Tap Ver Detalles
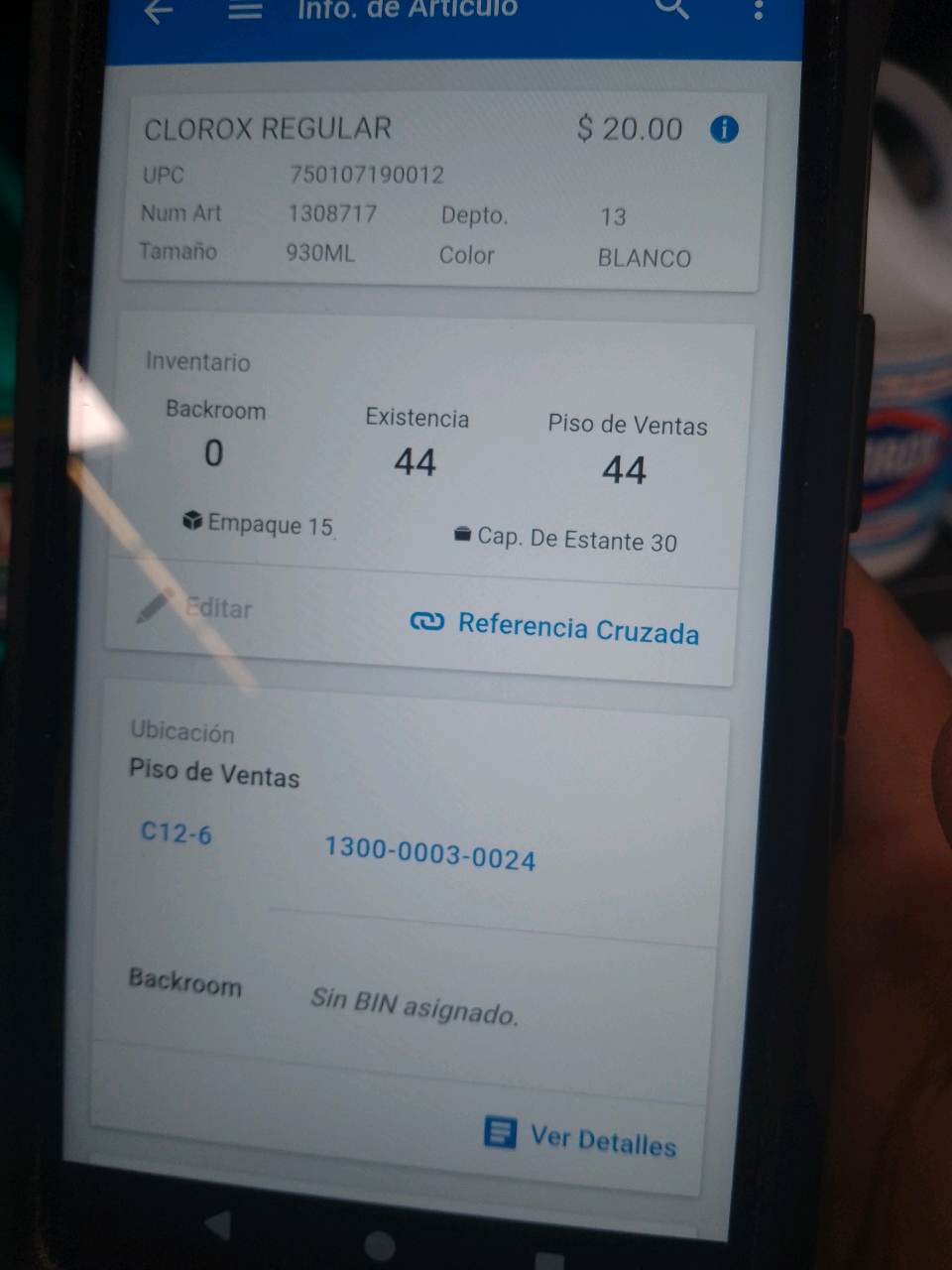Image resolution: width=952 pixels, height=1270 pixels. pos(581,1138)
